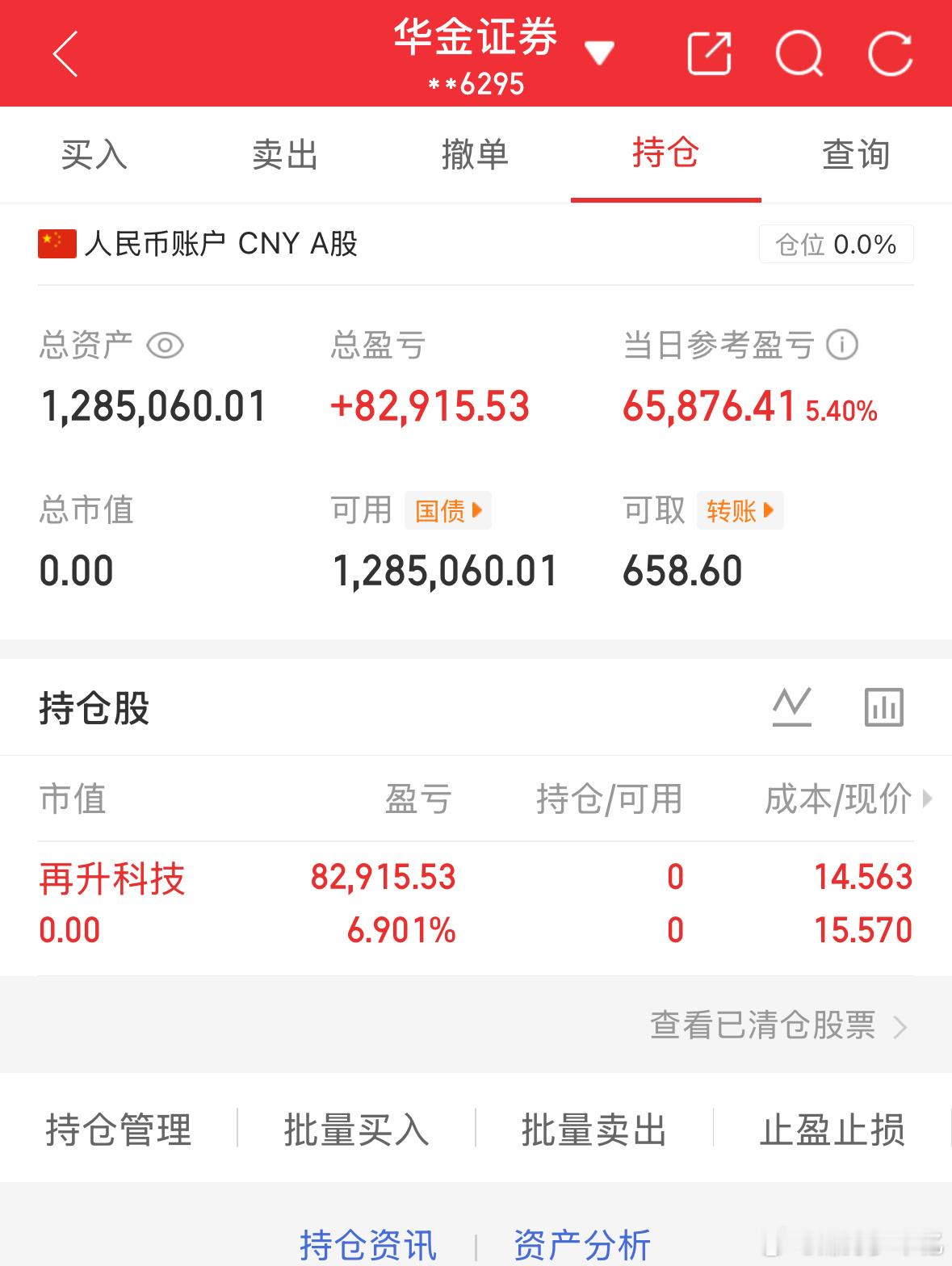Refresh the page with the reload icon
The width and height of the screenshot is (952, 1266).
pos(891,53)
